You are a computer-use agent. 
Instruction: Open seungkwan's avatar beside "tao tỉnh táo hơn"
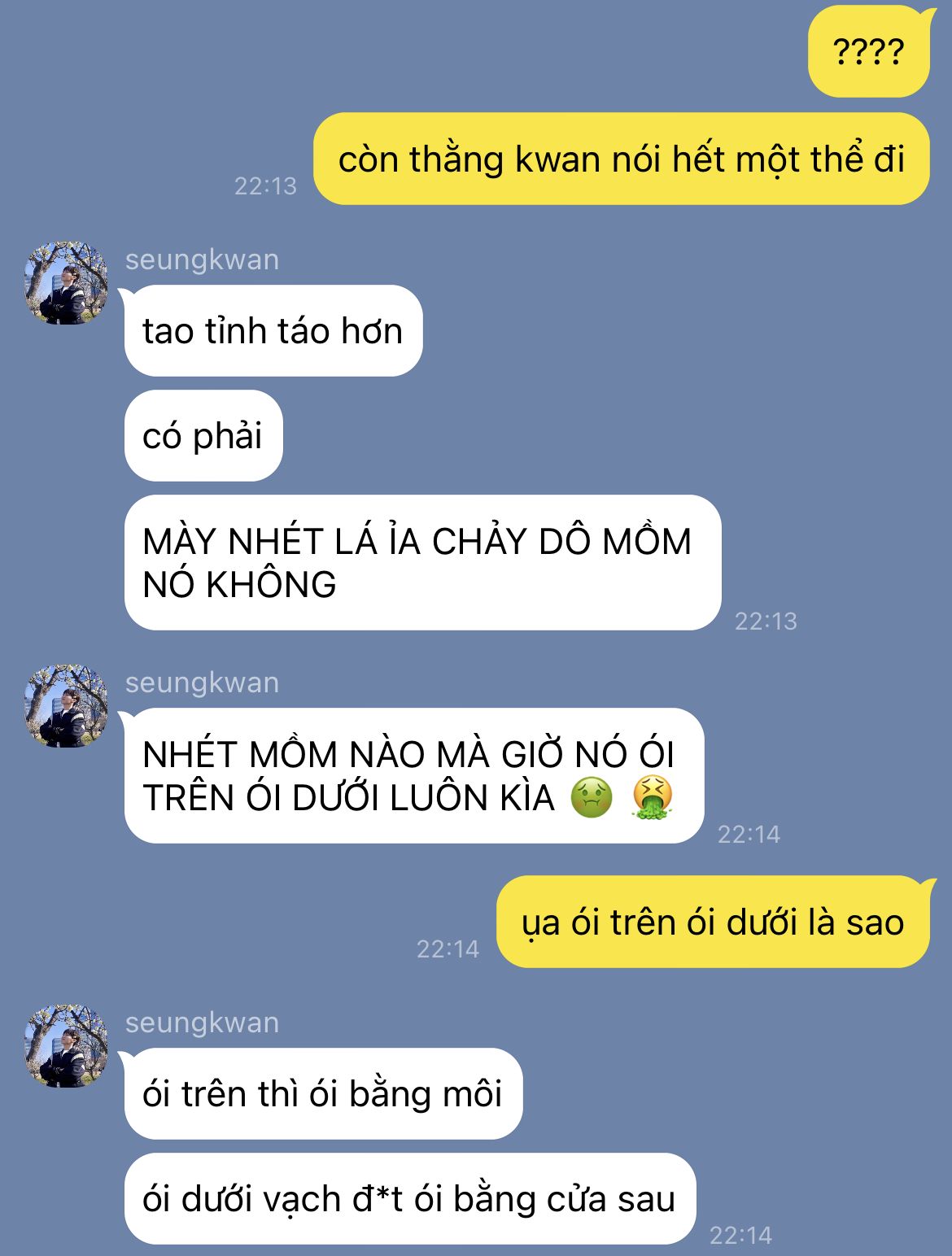pyautogui.click(x=66, y=283)
